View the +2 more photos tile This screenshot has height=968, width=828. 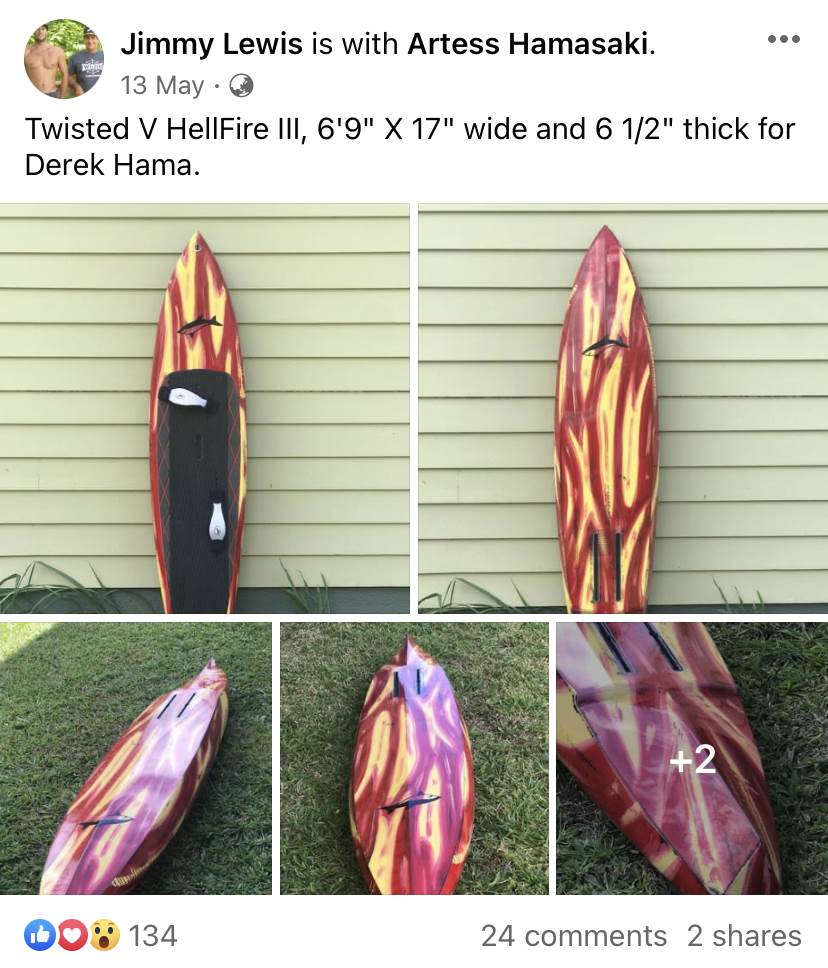pyautogui.click(x=692, y=758)
